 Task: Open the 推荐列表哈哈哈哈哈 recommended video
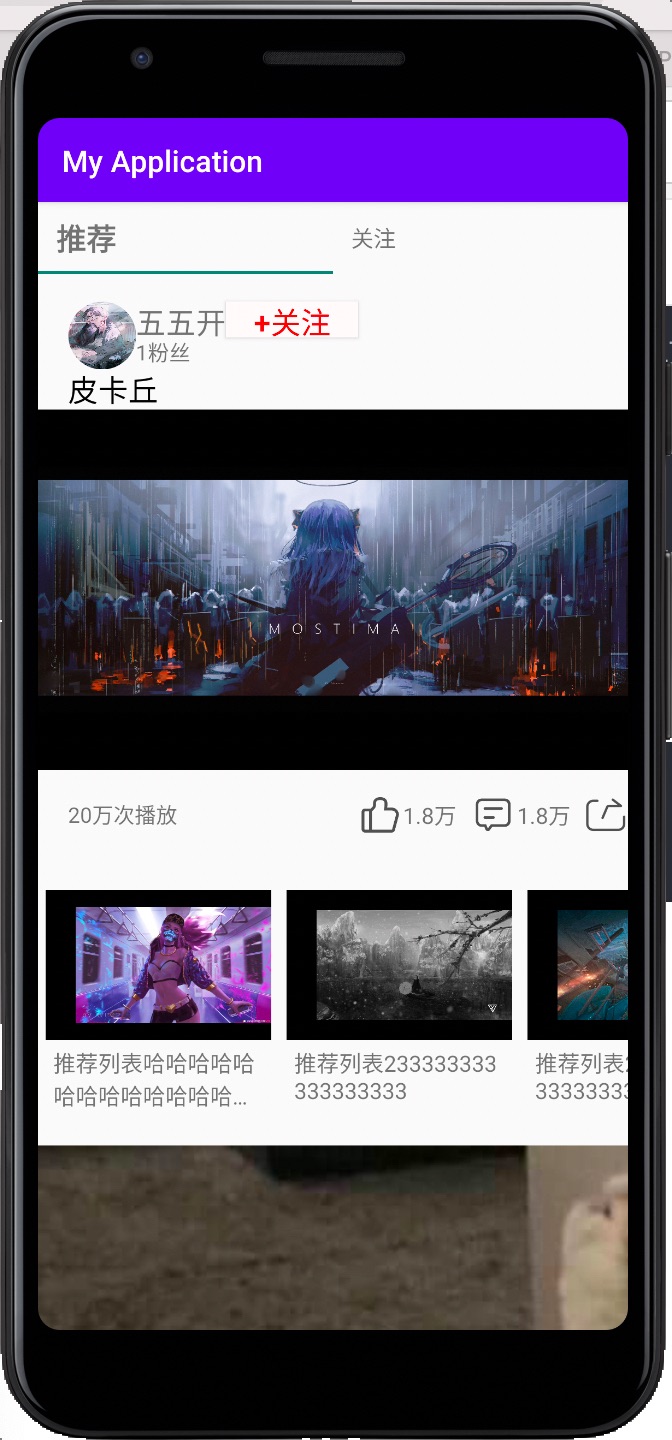pos(158,965)
